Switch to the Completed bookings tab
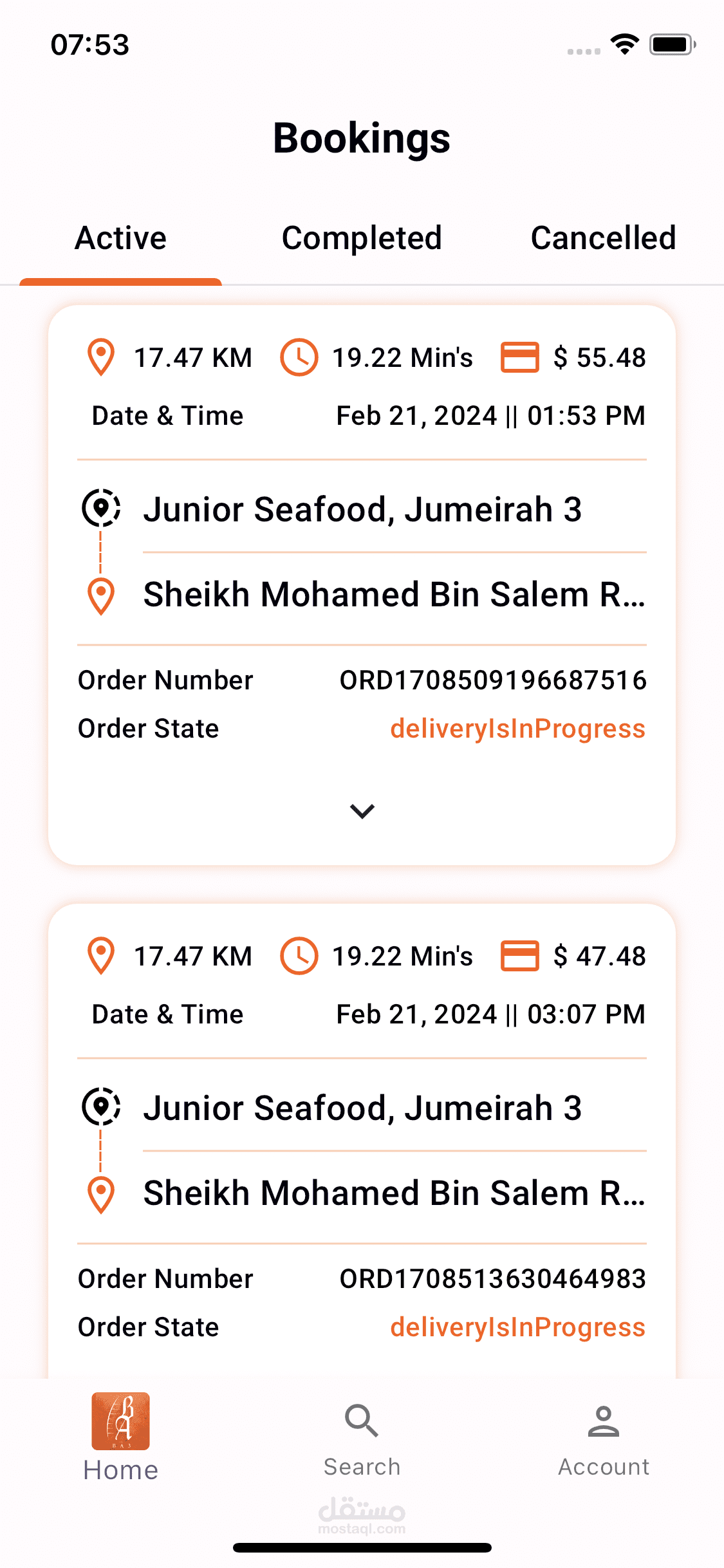Image resolution: width=724 pixels, height=1568 pixels. (362, 239)
